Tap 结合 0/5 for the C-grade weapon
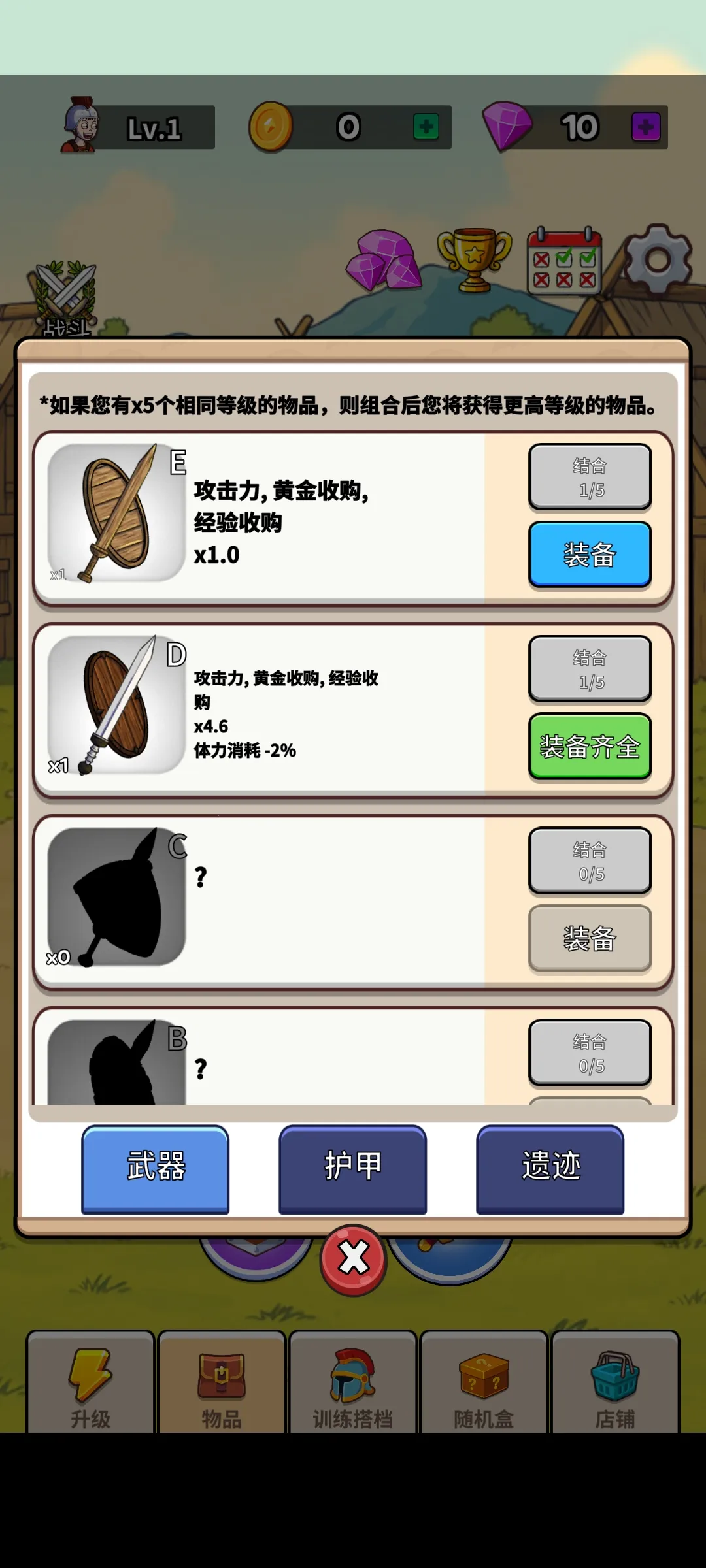 click(x=590, y=861)
